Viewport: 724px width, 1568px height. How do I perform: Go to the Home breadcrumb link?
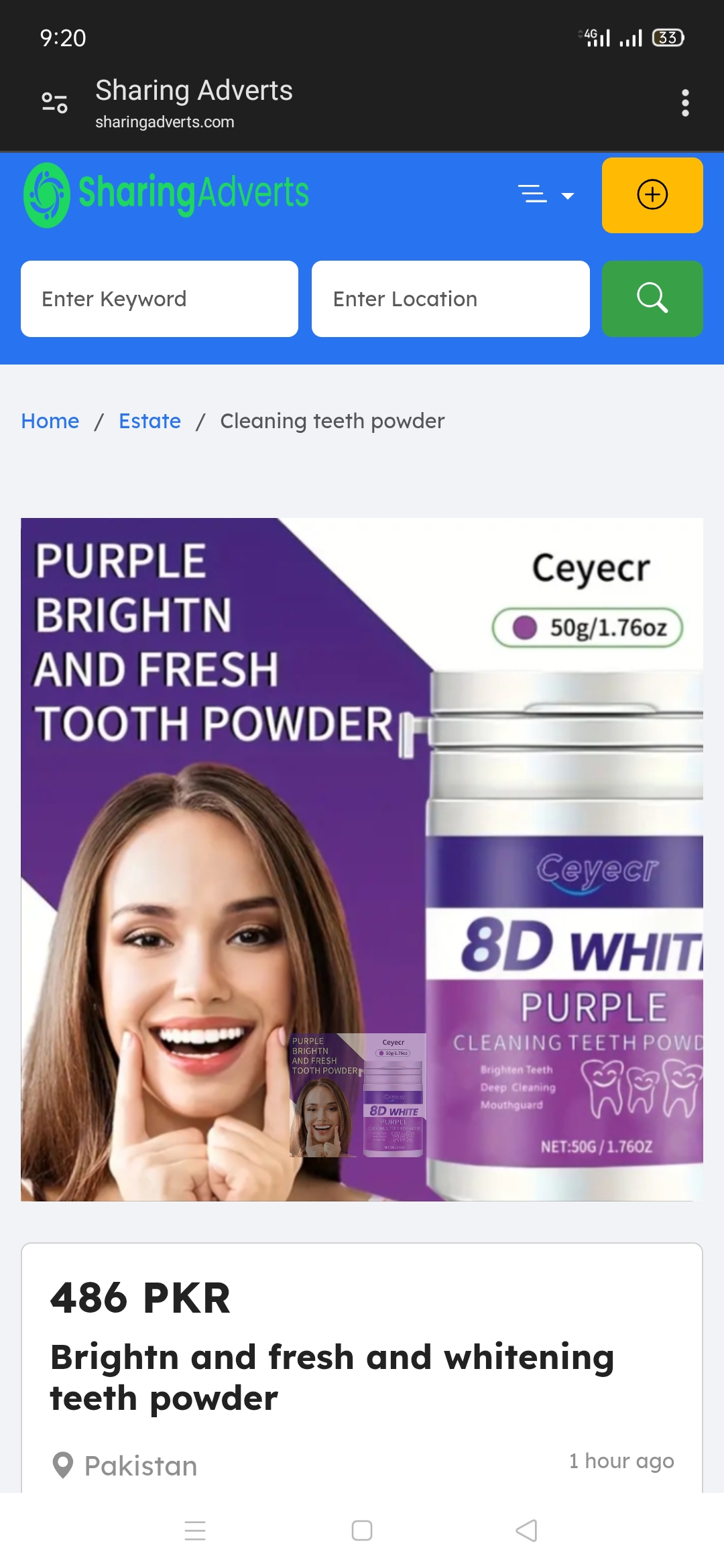(50, 421)
